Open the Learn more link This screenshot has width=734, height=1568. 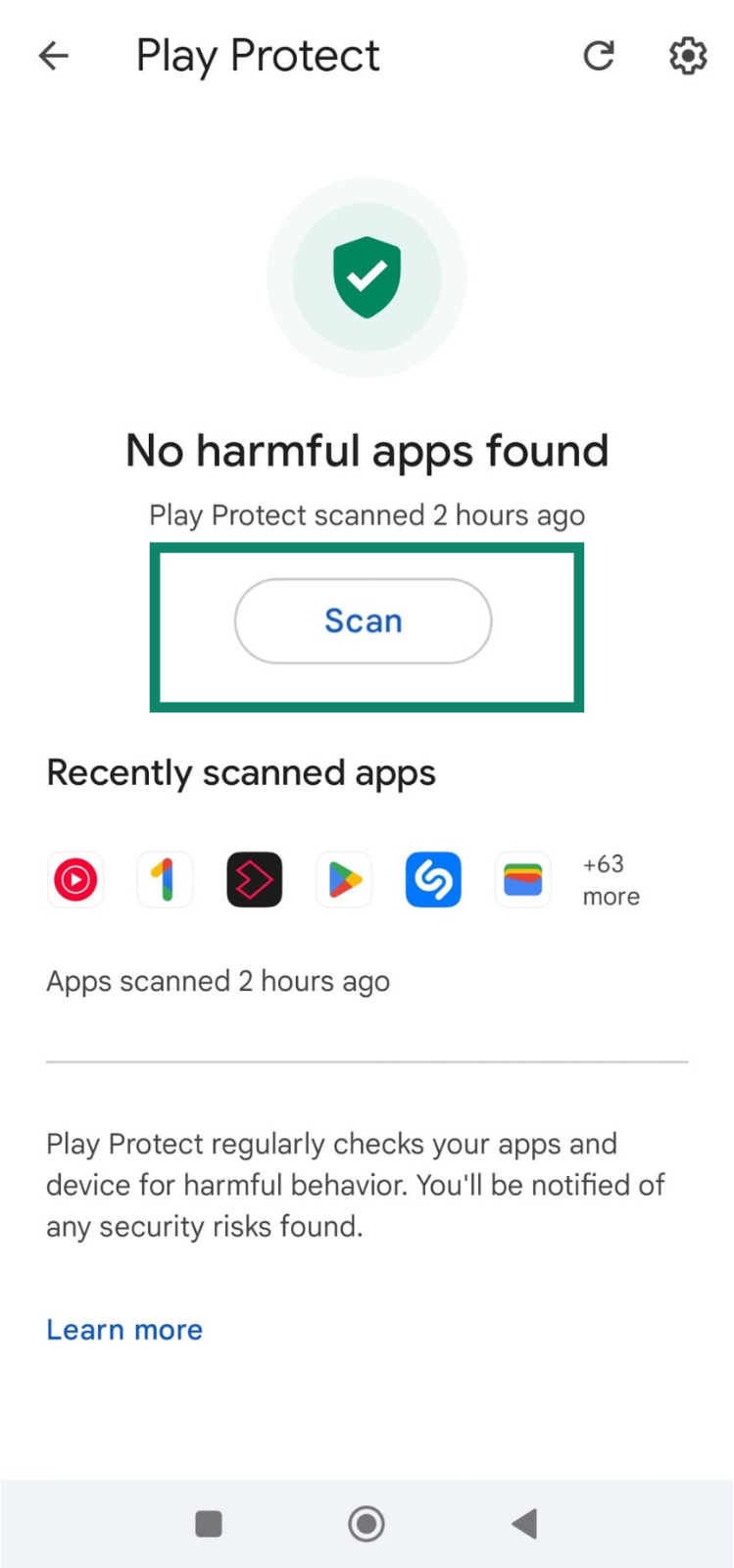[124, 1330]
